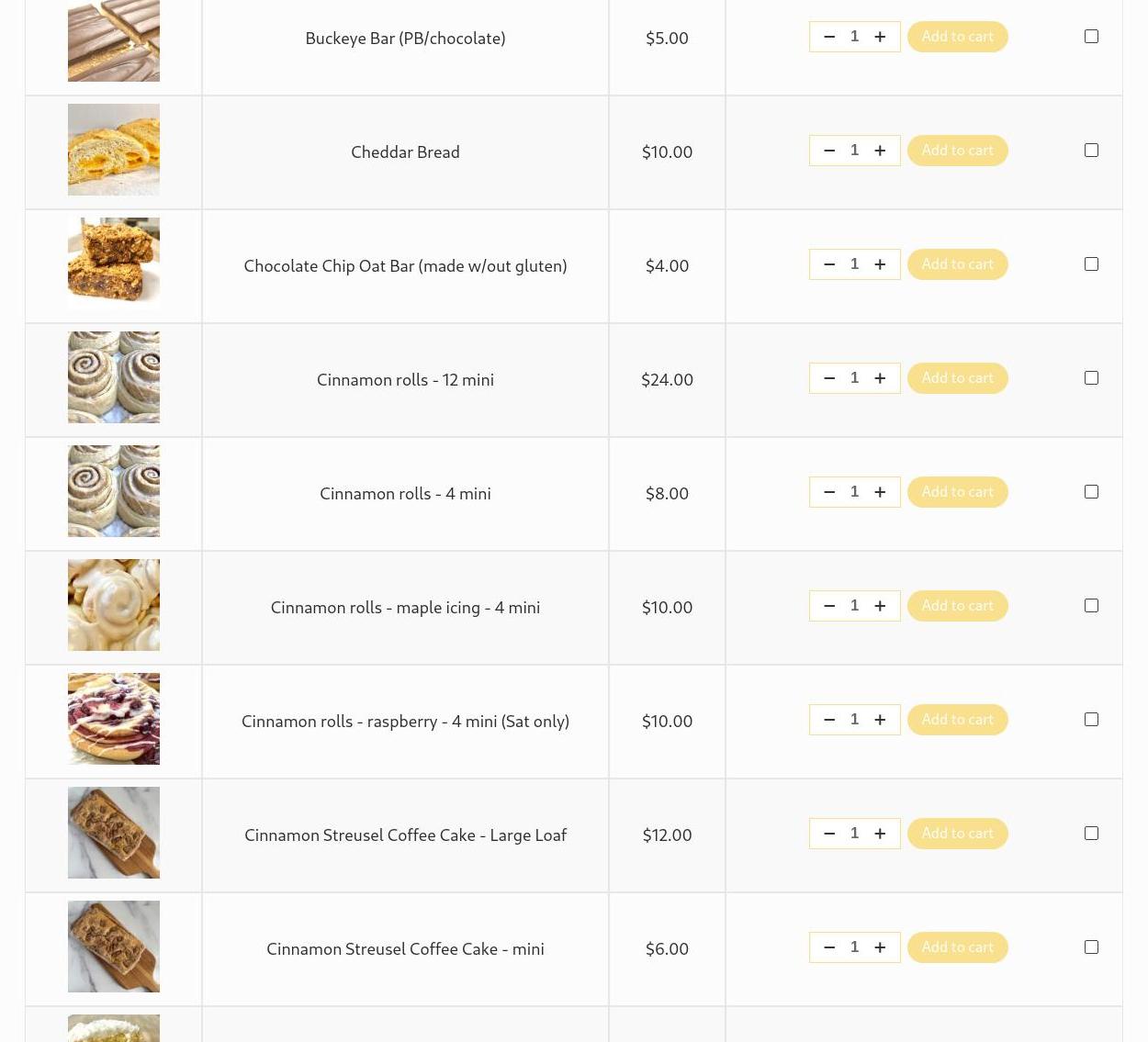Add raspberry cinnamon rolls to cart
The width and height of the screenshot is (1148, 1042).
pyautogui.click(x=957, y=720)
